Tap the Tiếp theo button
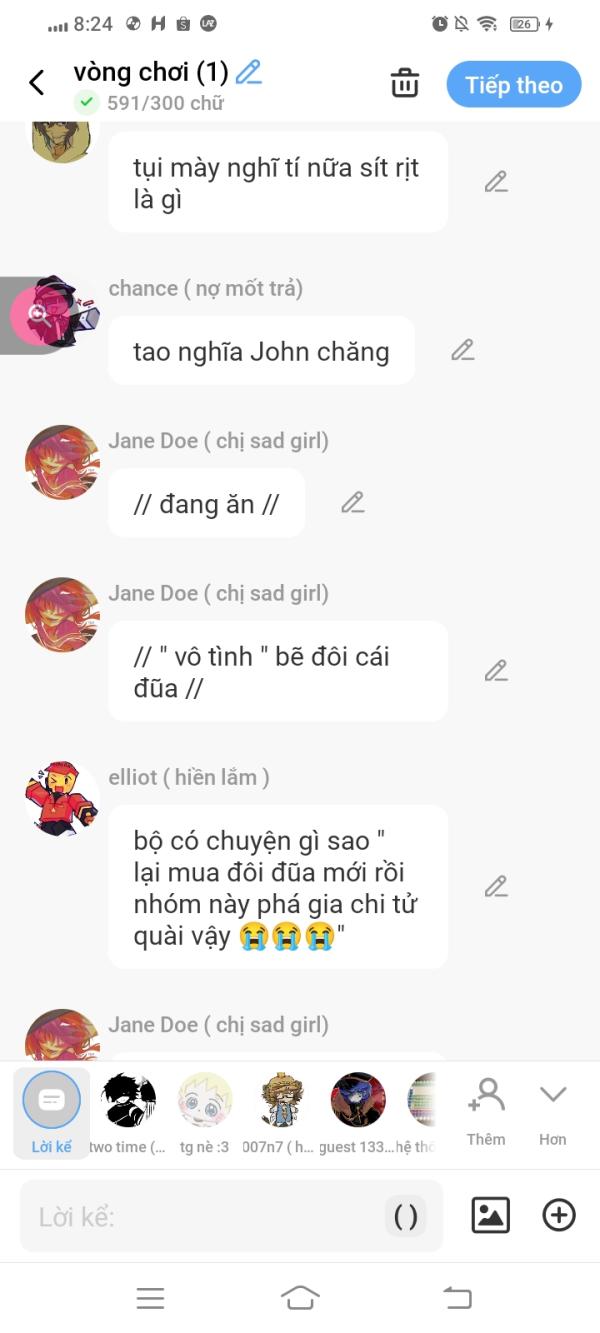 pos(514,85)
